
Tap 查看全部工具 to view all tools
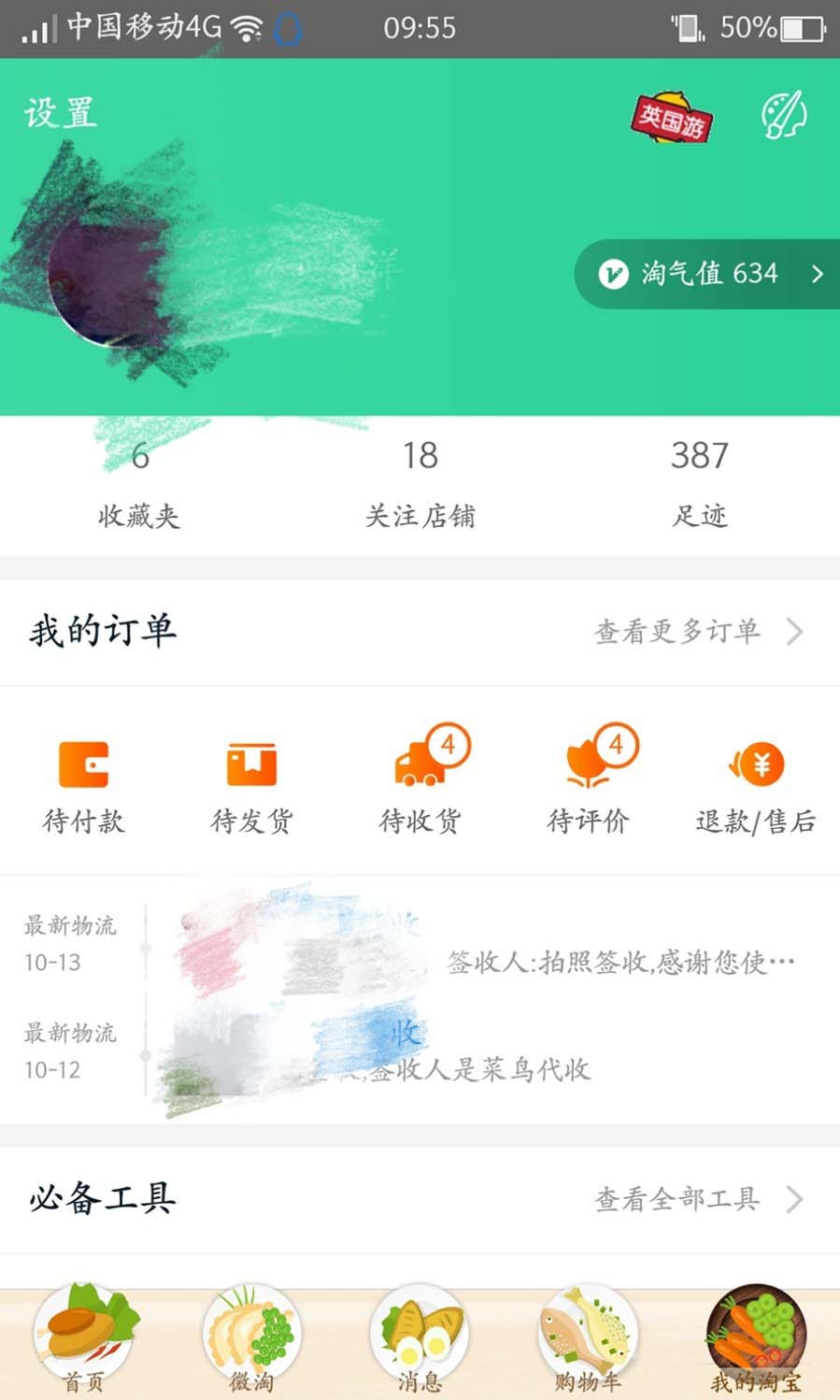click(697, 1199)
